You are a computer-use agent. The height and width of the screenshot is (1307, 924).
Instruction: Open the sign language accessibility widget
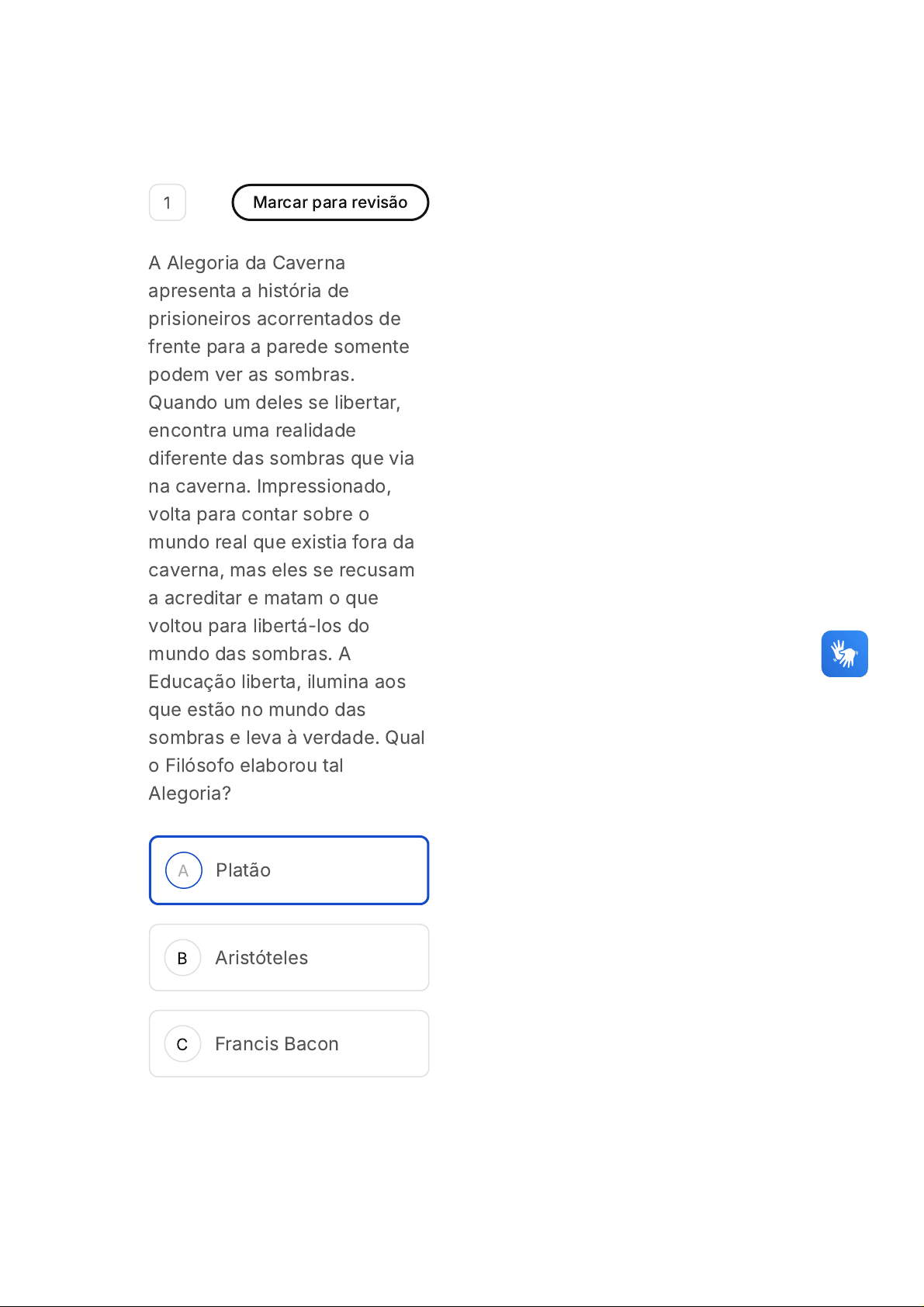(844, 654)
